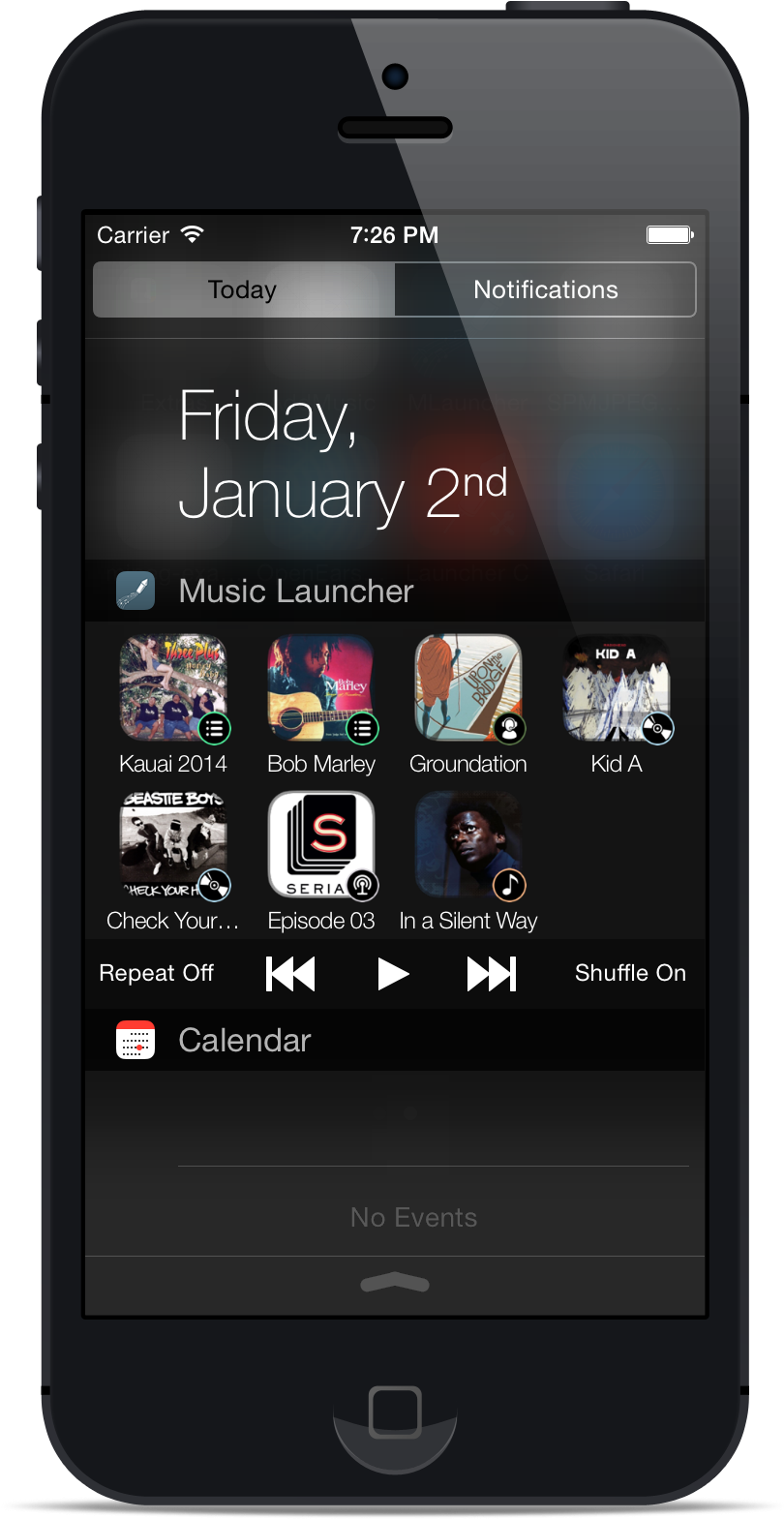Click the artist badge on Groundation artwork
This screenshot has height=1519, width=784.
[509, 728]
